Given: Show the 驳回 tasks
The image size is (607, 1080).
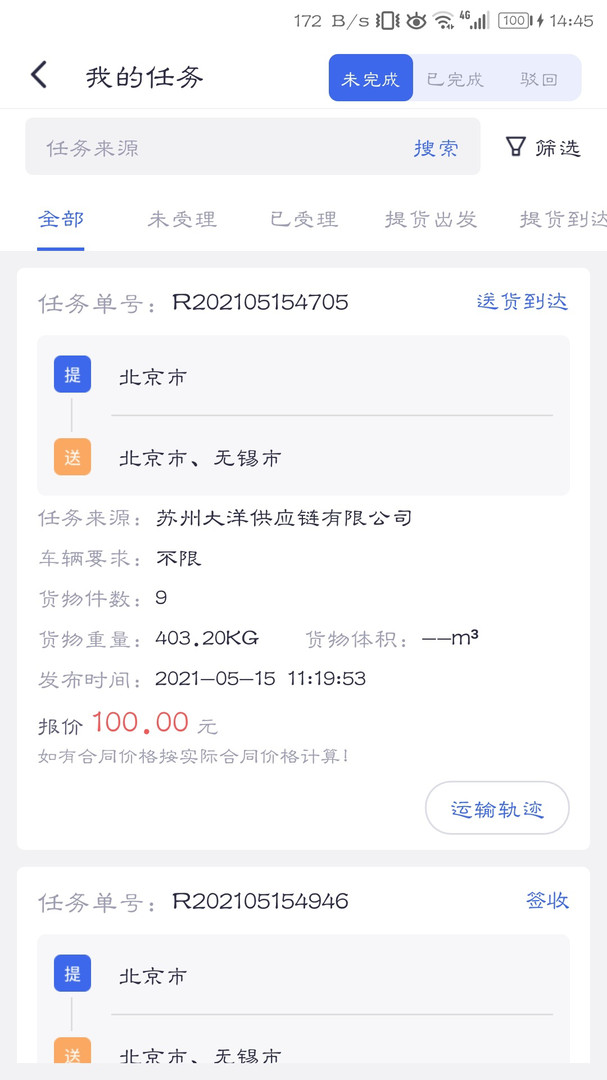Looking at the screenshot, I should click(x=539, y=78).
